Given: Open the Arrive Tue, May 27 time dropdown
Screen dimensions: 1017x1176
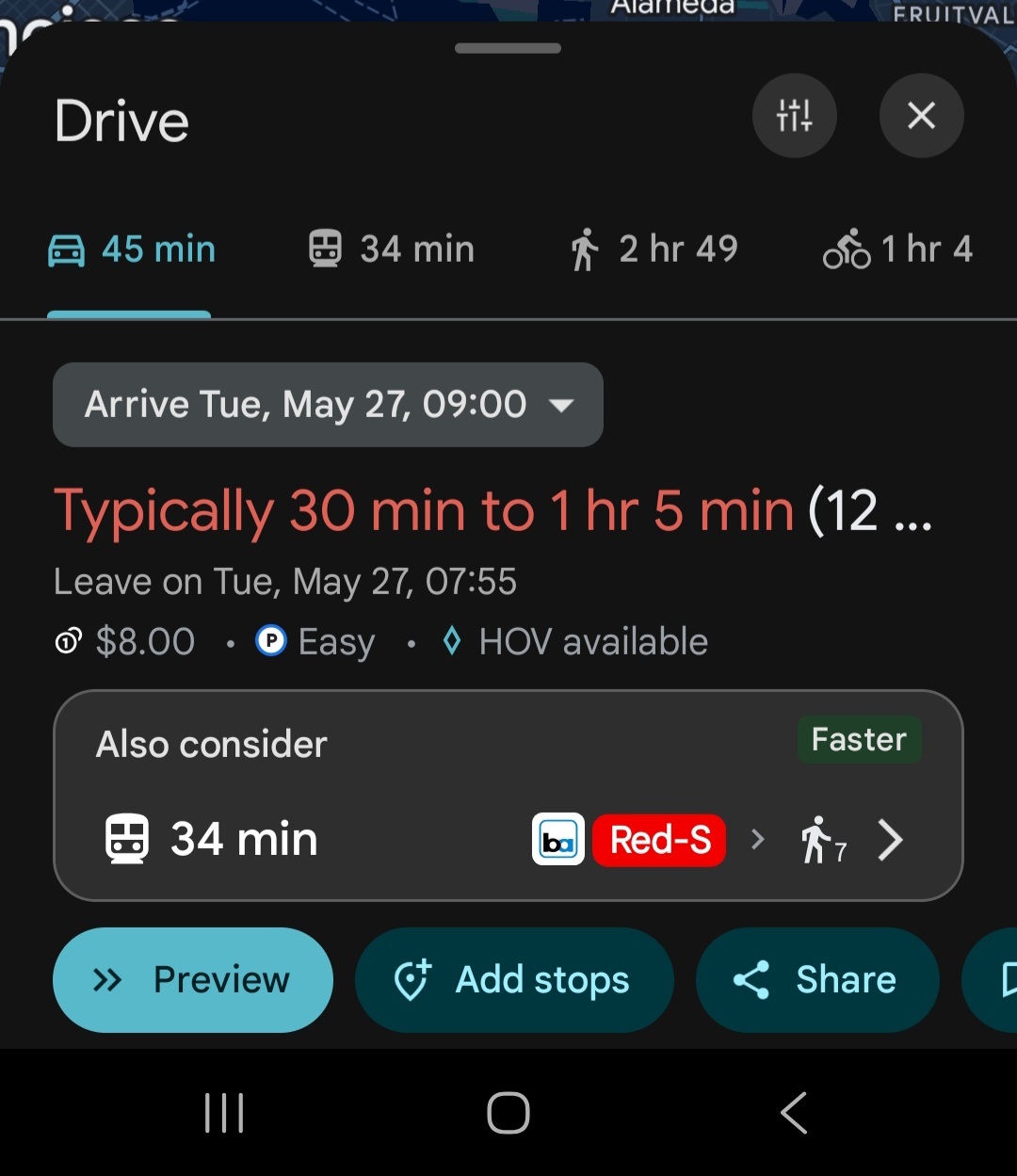Looking at the screenshot, I should click(328, 405).
